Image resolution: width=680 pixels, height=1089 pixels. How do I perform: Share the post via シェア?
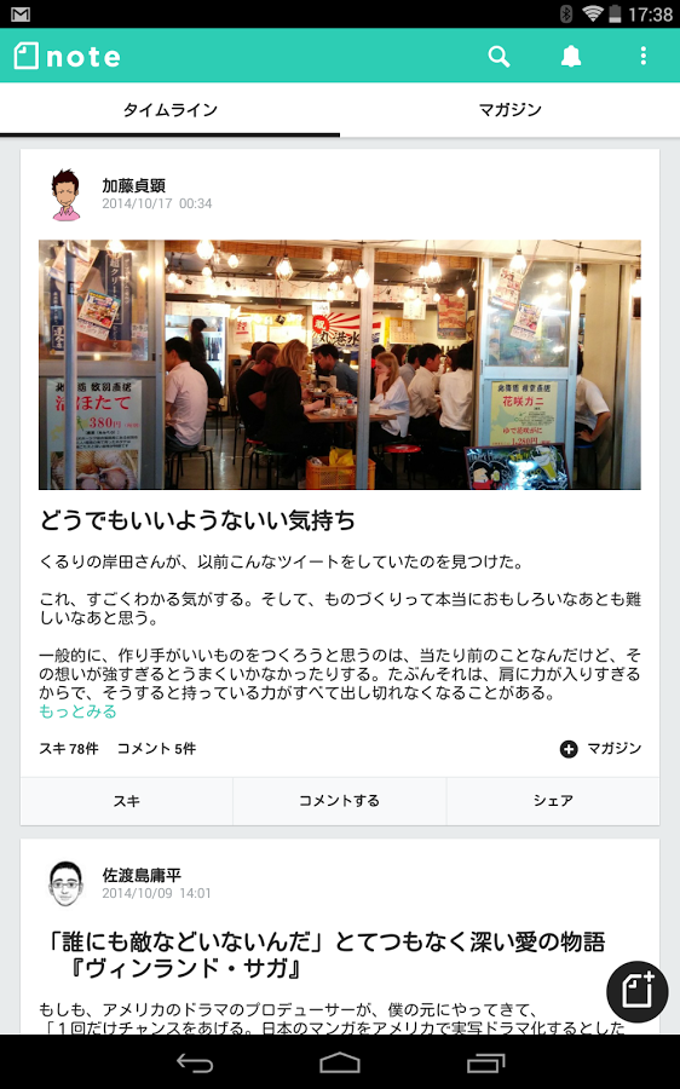(553, 801)
